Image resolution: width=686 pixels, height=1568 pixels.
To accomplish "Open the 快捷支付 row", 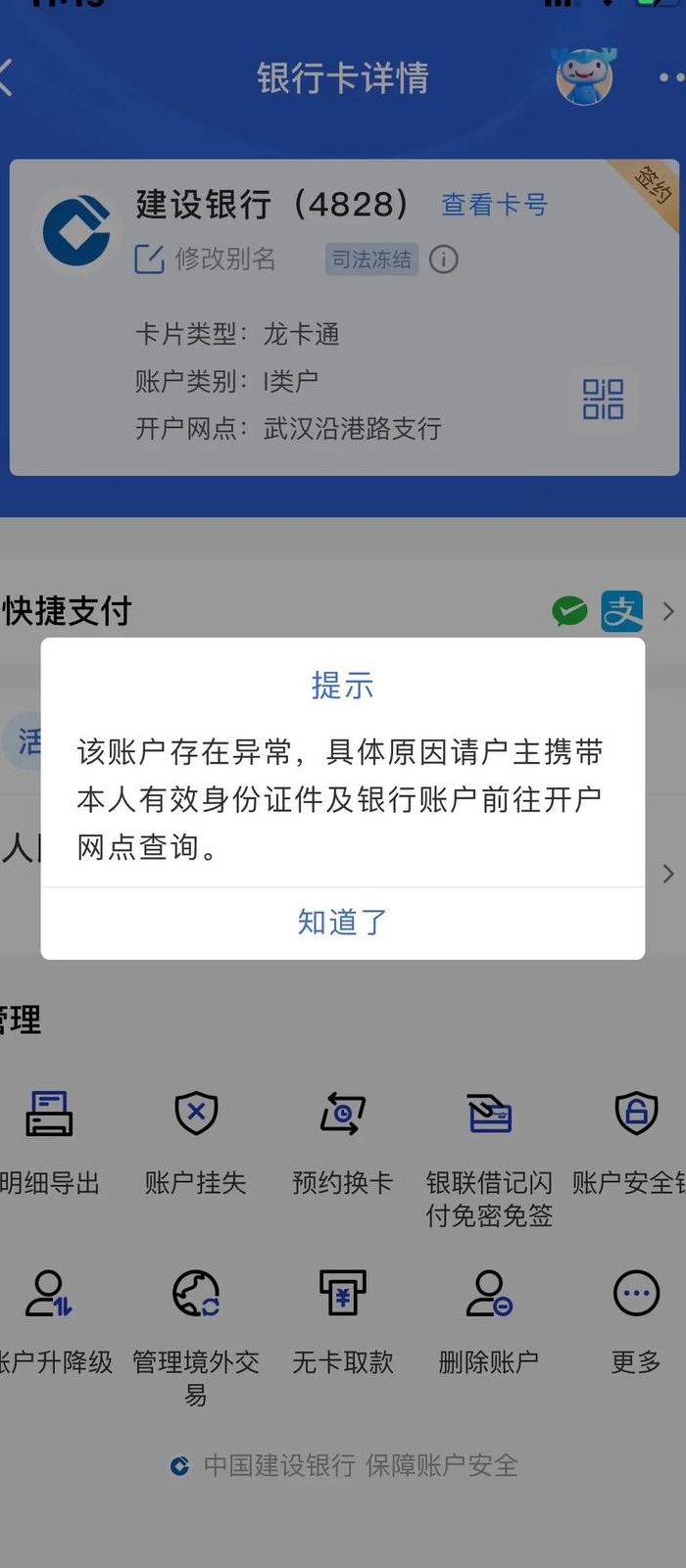I will (343, 611).
